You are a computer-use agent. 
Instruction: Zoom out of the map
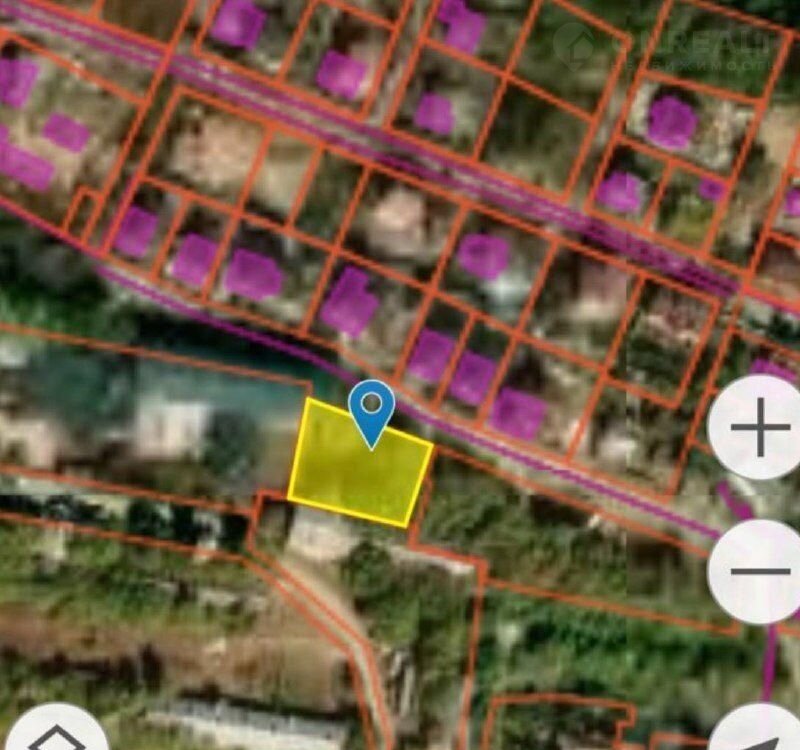pos(759,571)
